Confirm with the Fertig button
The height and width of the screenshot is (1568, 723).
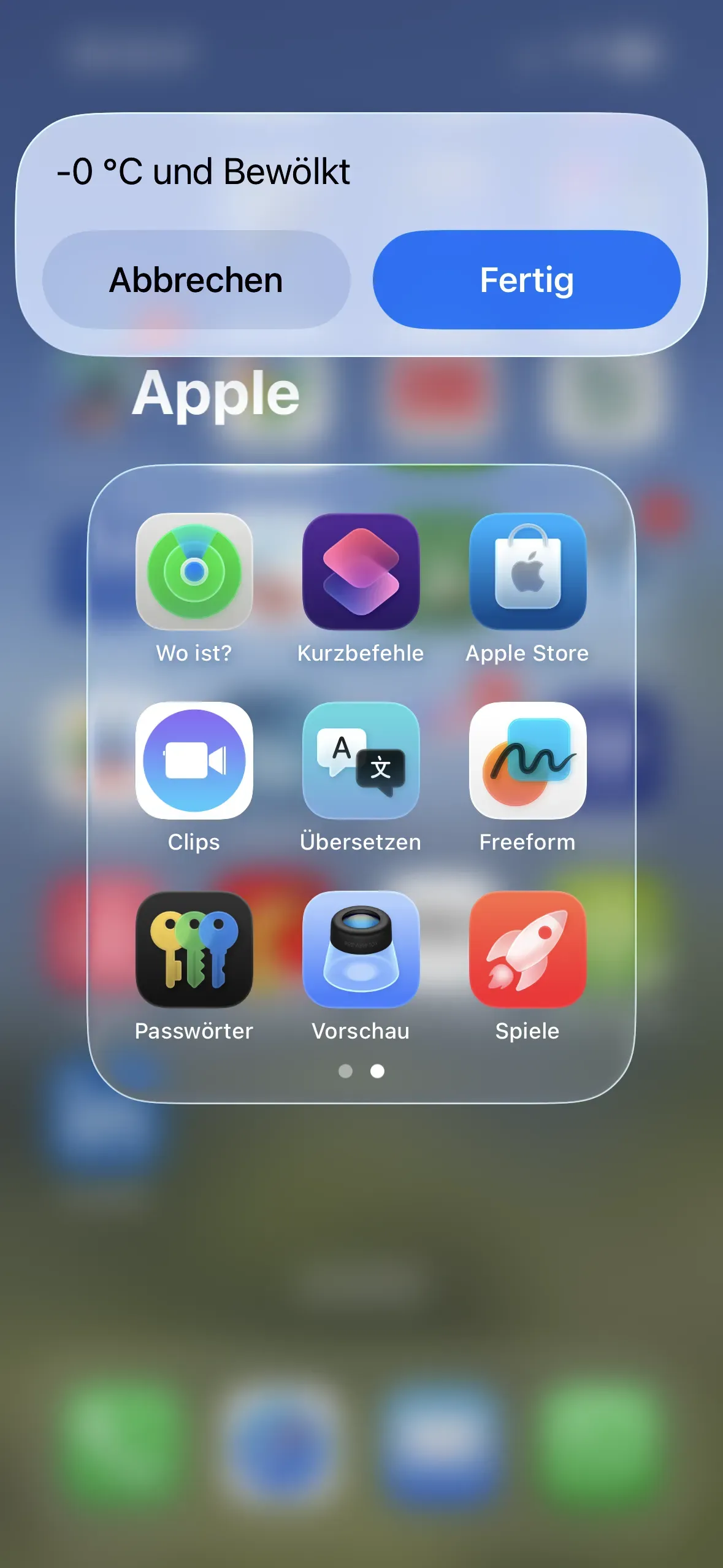click(x=526, y=280)
